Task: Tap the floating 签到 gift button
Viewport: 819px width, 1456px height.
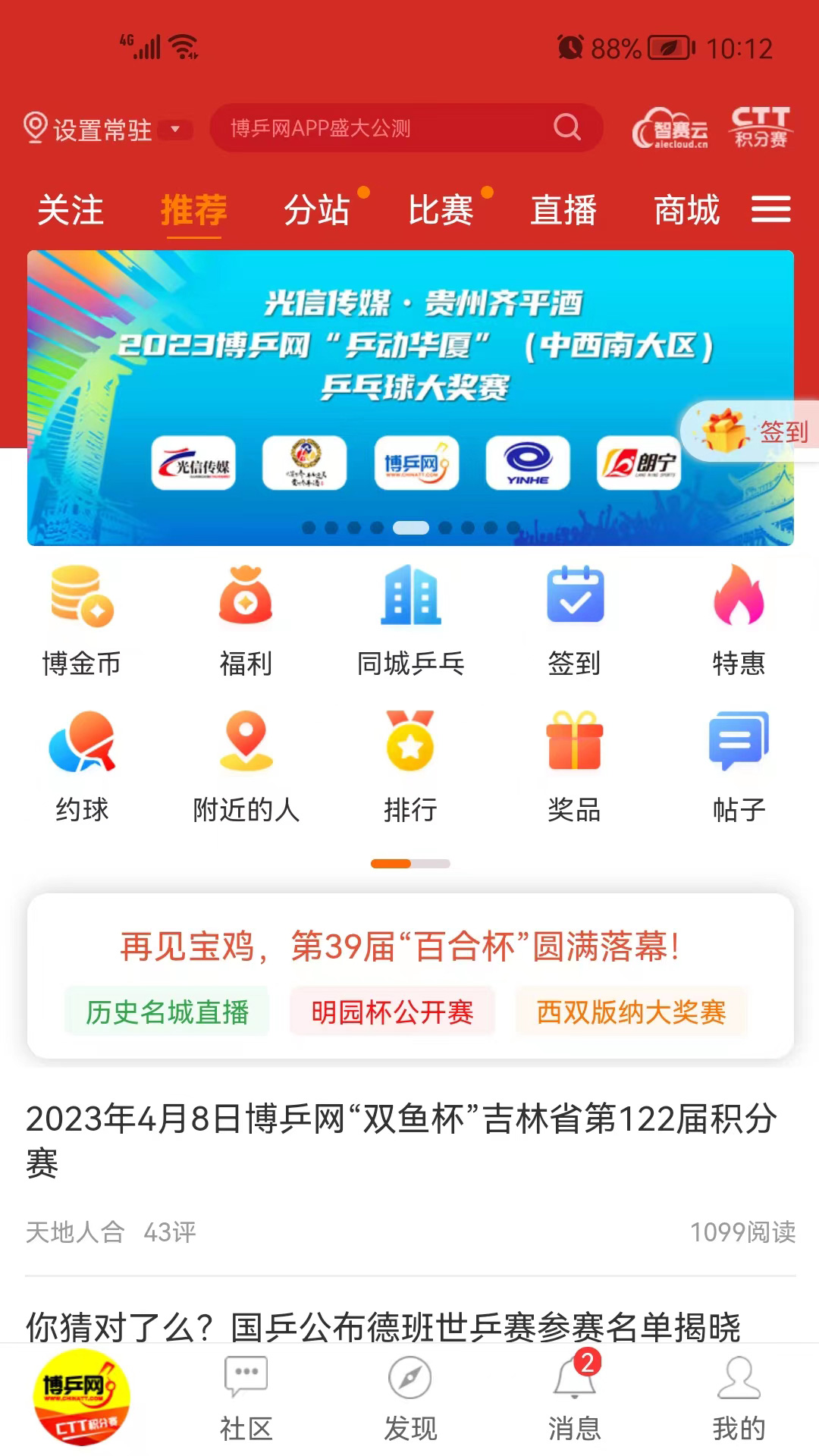Action: pyautogui.click(x=751, y=431)
